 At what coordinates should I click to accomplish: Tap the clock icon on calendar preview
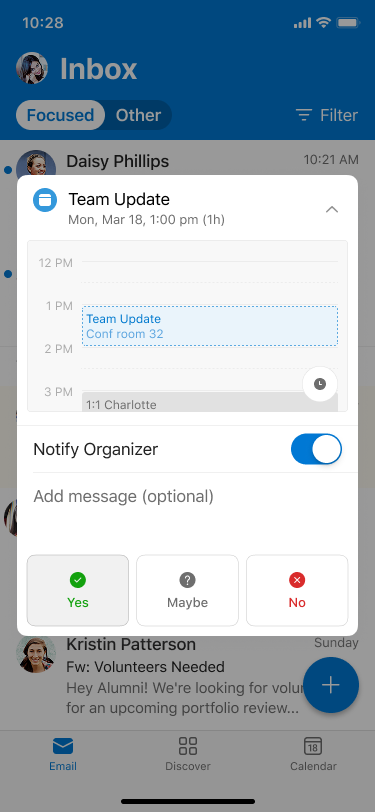[x=320, y=384]
